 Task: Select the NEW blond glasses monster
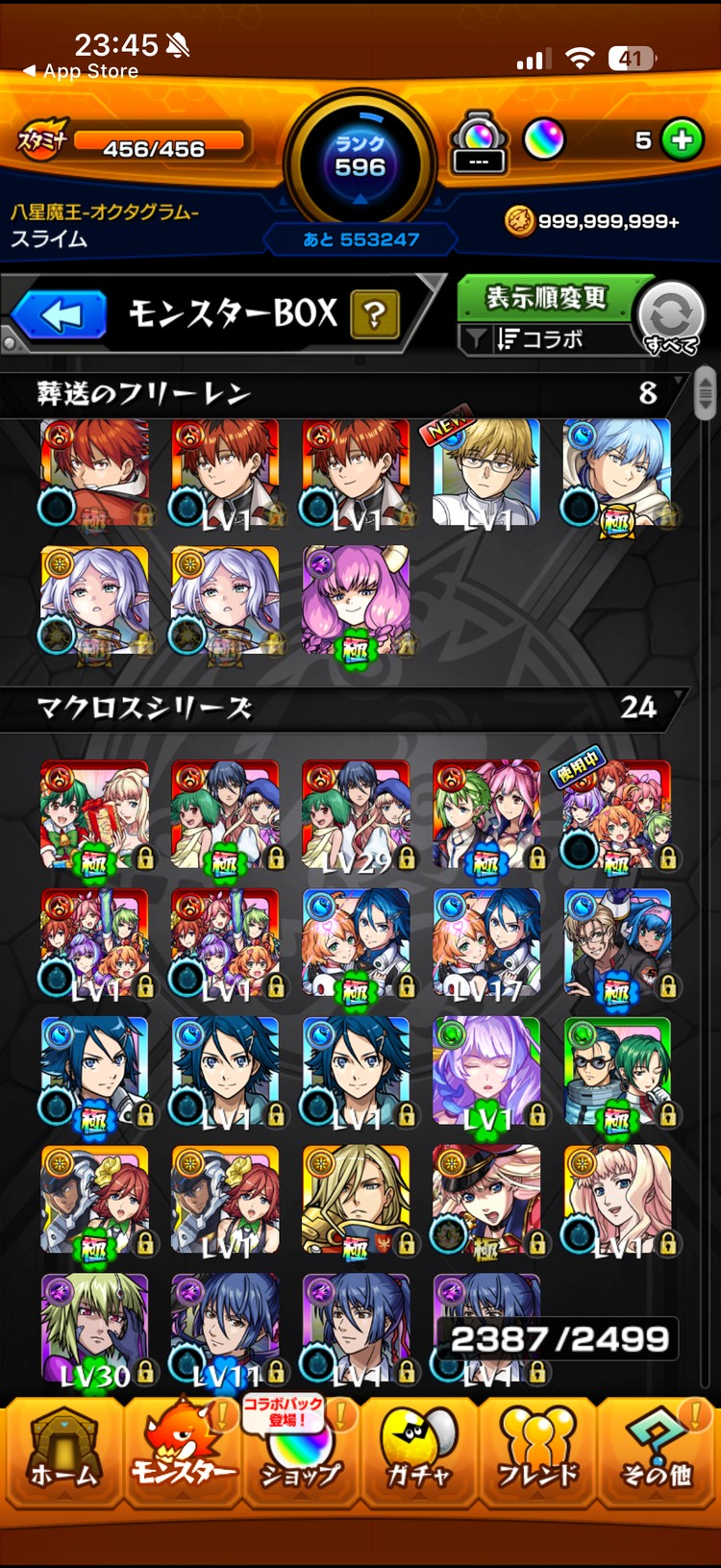point(485,473)
